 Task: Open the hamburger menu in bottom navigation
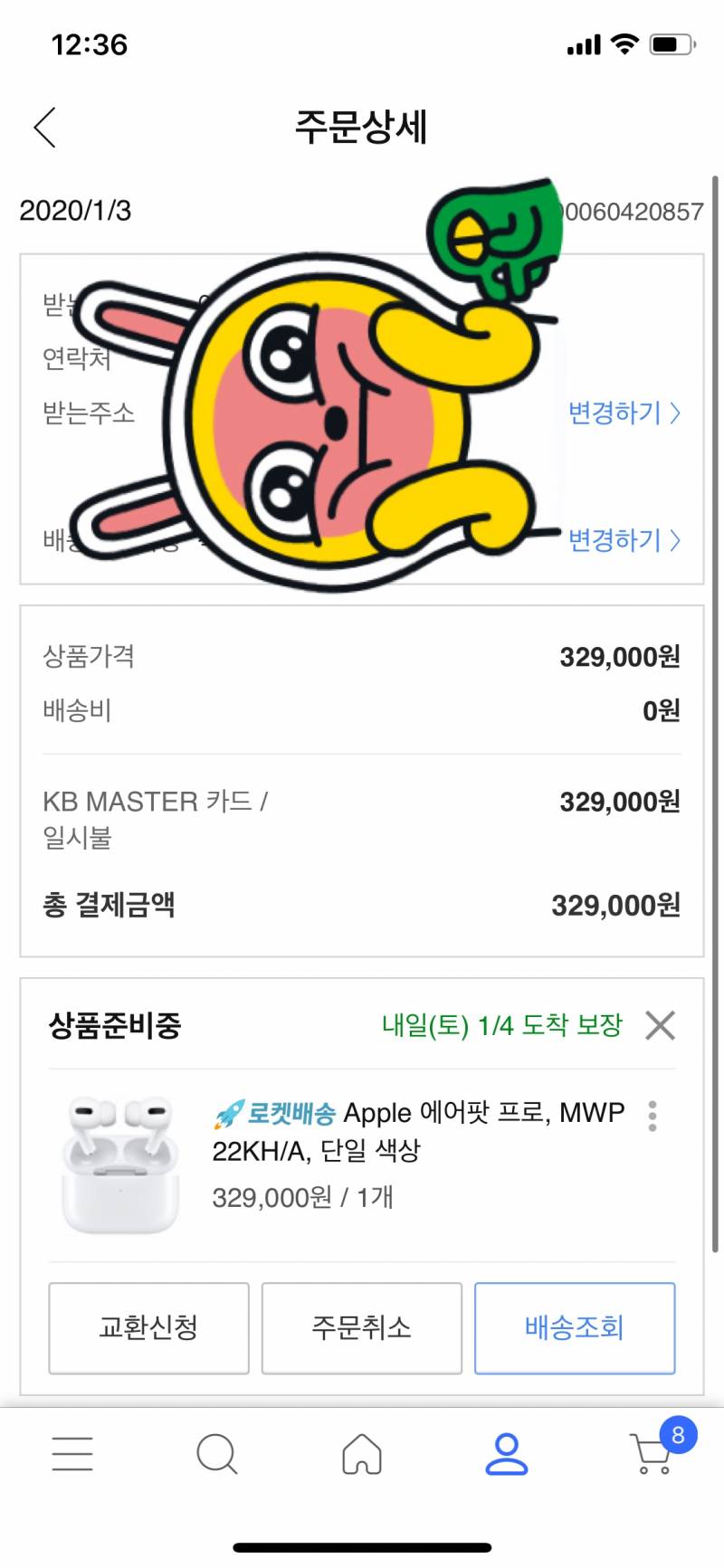(x=72, y=1452)
